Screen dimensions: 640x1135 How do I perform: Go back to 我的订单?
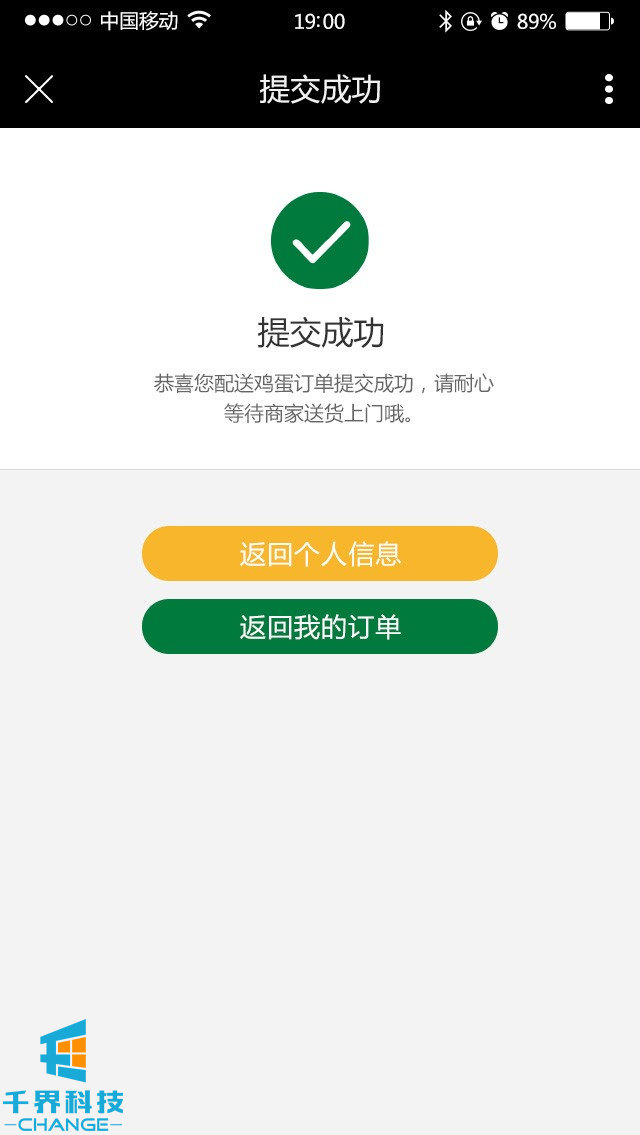320,627
